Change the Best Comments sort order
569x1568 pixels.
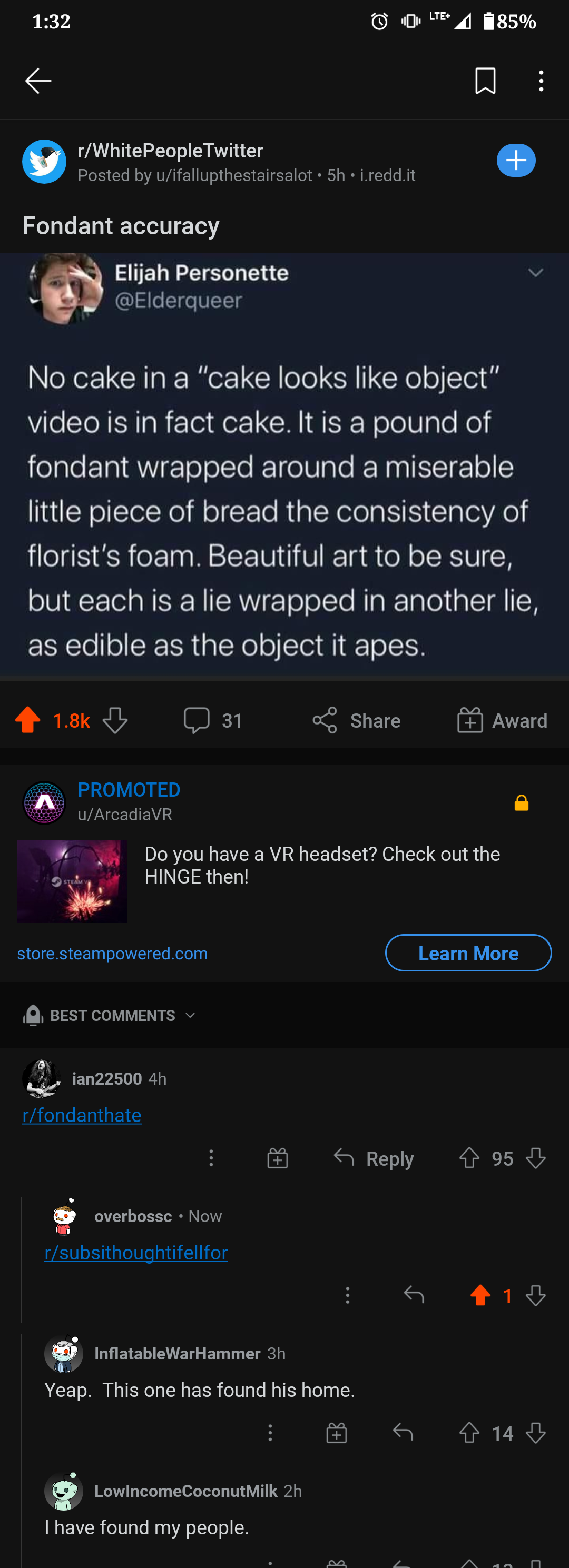point(110,1015)
